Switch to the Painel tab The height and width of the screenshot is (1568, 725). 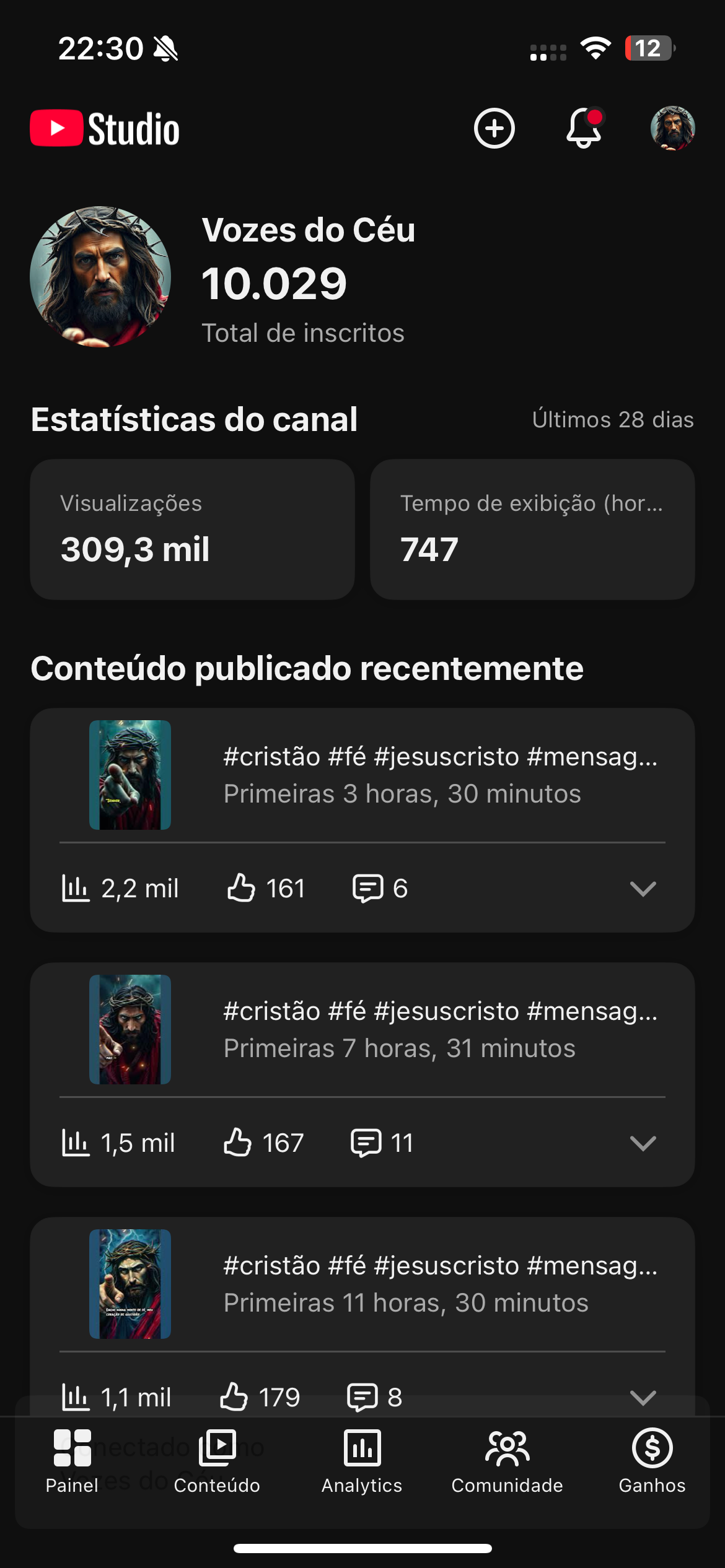(72, 1460)
